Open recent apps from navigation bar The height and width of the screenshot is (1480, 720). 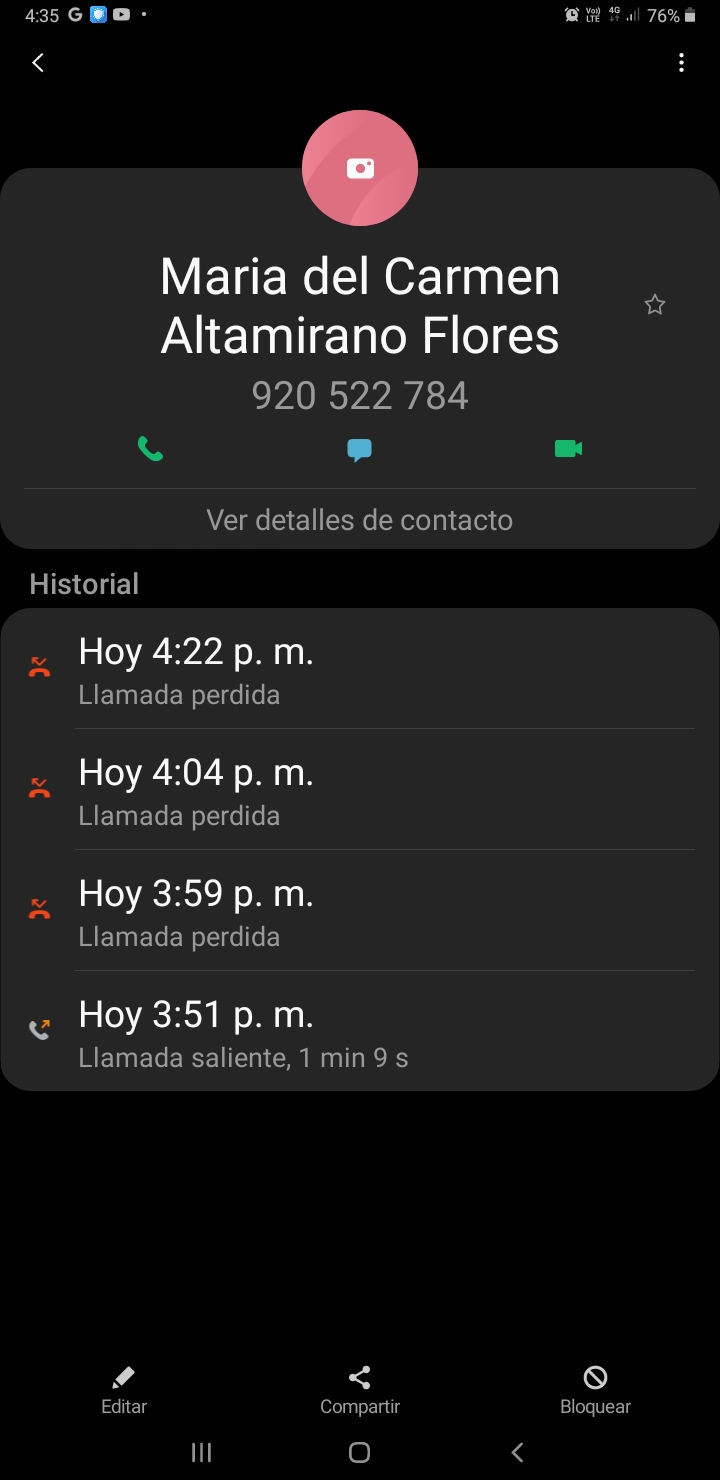(x=202, y=1453)
